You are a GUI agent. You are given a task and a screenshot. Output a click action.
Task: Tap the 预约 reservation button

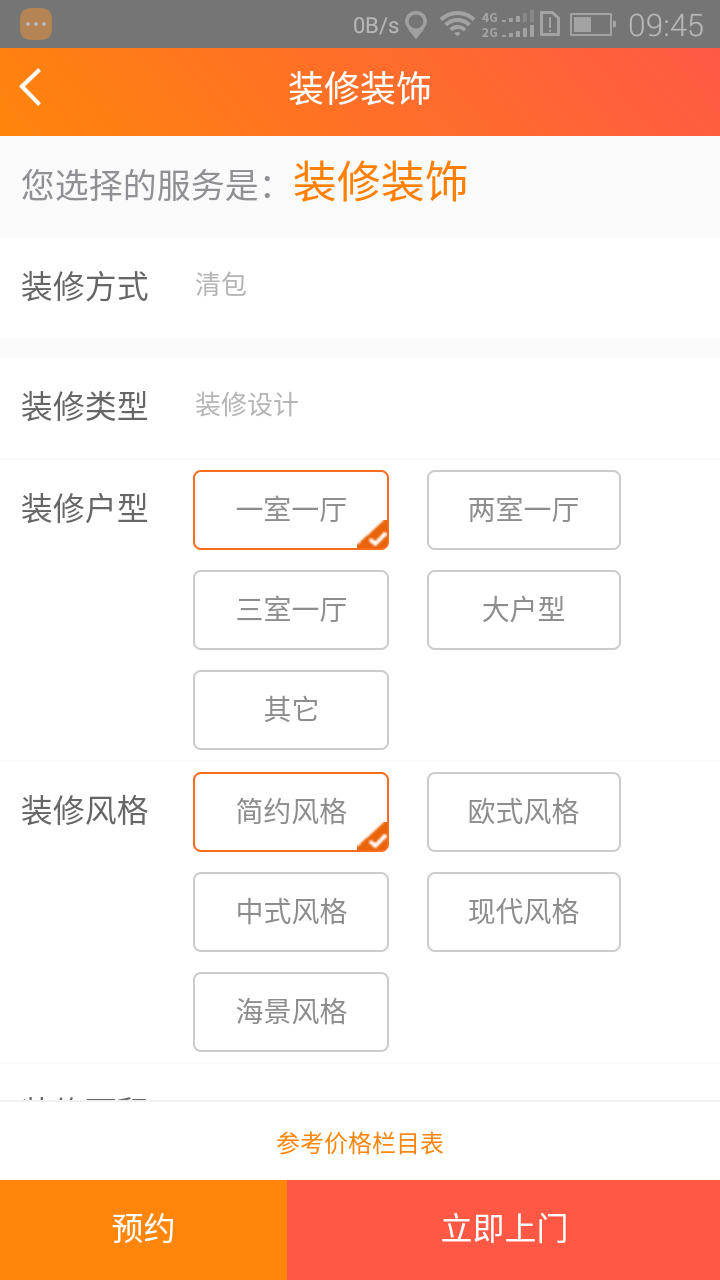click(x=143, y=1228)
